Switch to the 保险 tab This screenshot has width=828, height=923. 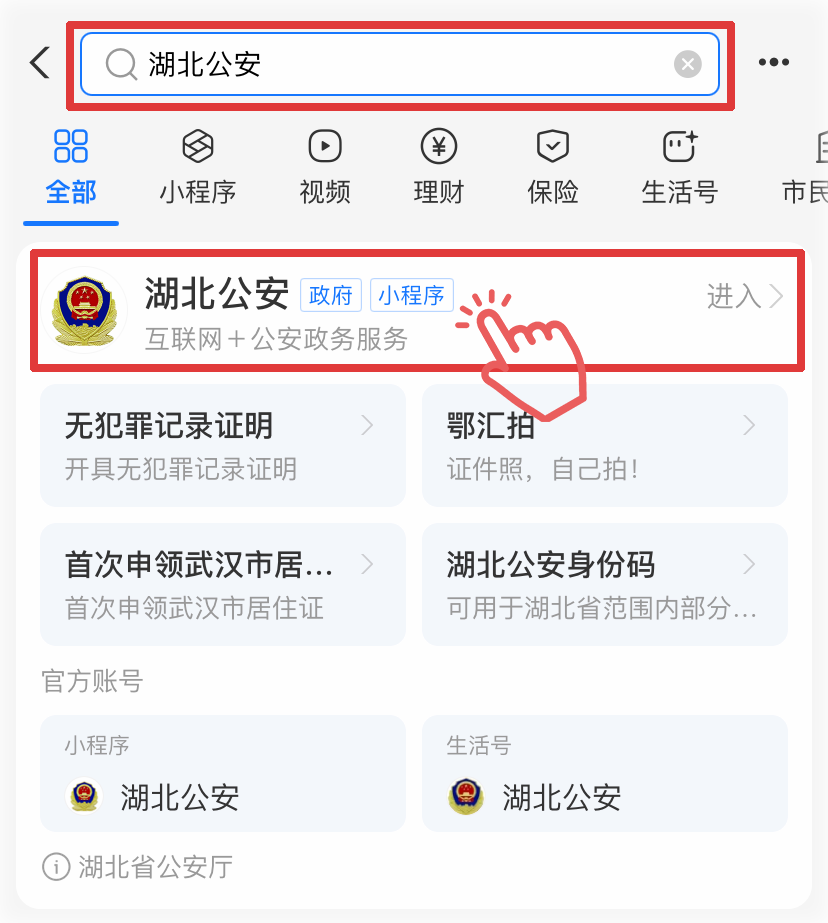click(x=553, y=167)
